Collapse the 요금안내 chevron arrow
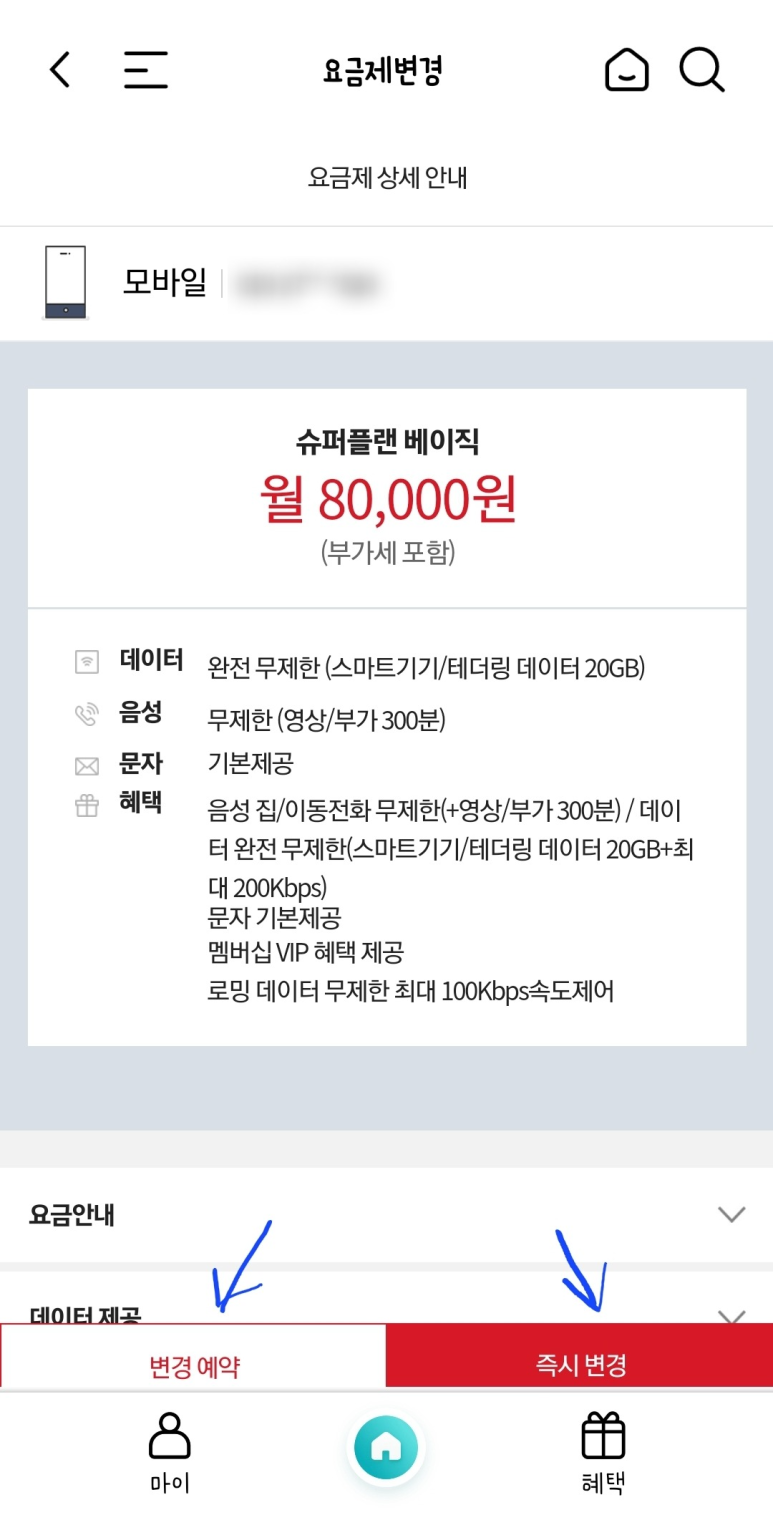Screen dimensions: 773x1515 pyautogui.click(x=729, y=1214)
